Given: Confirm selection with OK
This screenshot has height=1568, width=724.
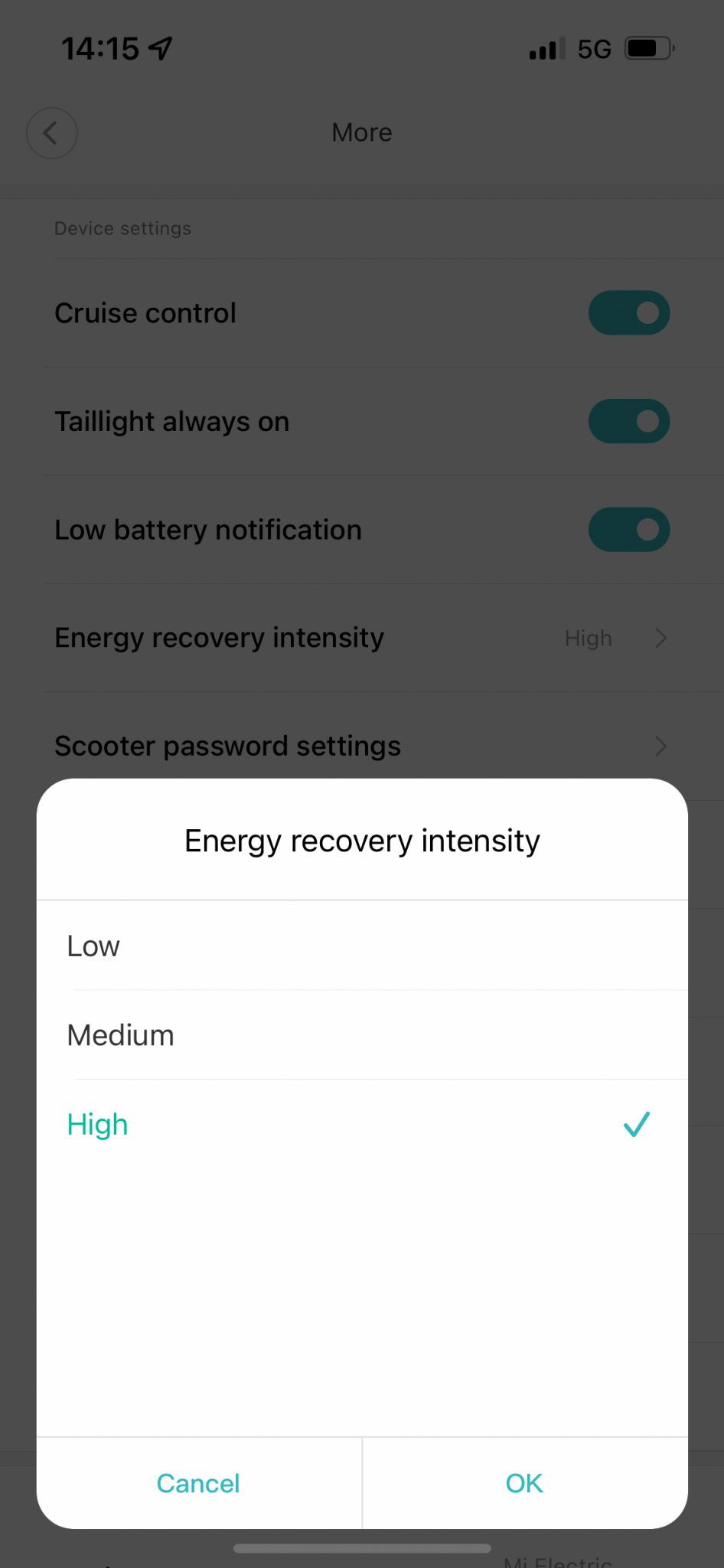Looking at the screenshot, I should [x=525, y=1483].
